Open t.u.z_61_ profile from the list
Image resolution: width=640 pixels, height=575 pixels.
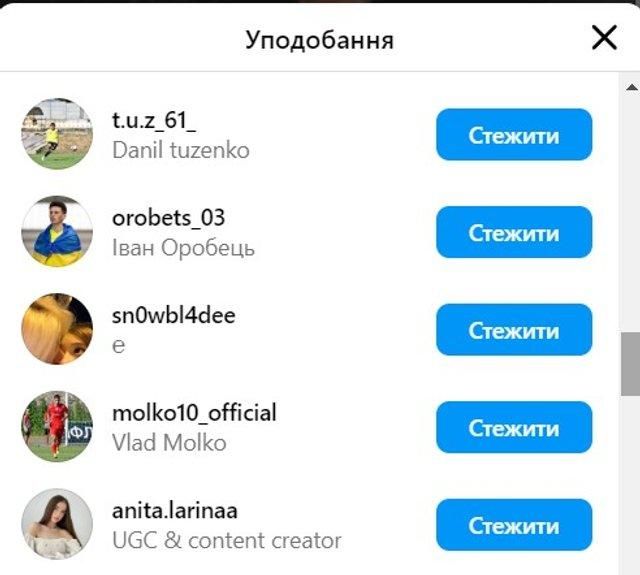(154, 122)
